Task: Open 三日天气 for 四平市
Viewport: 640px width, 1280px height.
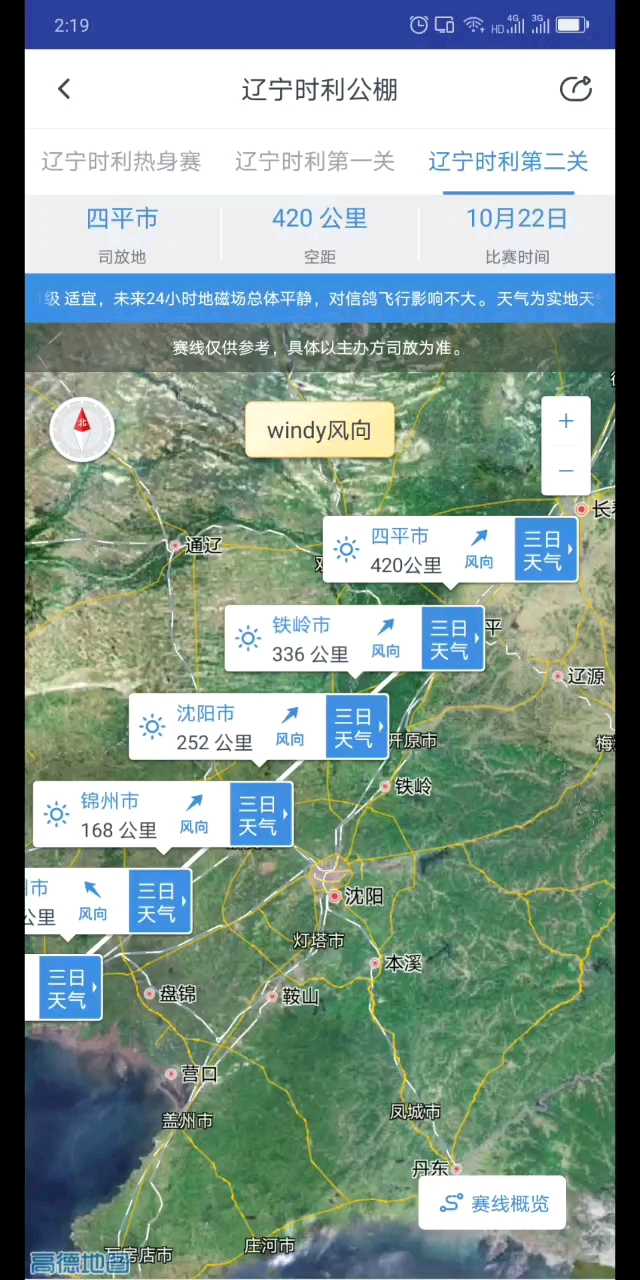Action: [x=545, y=550]
